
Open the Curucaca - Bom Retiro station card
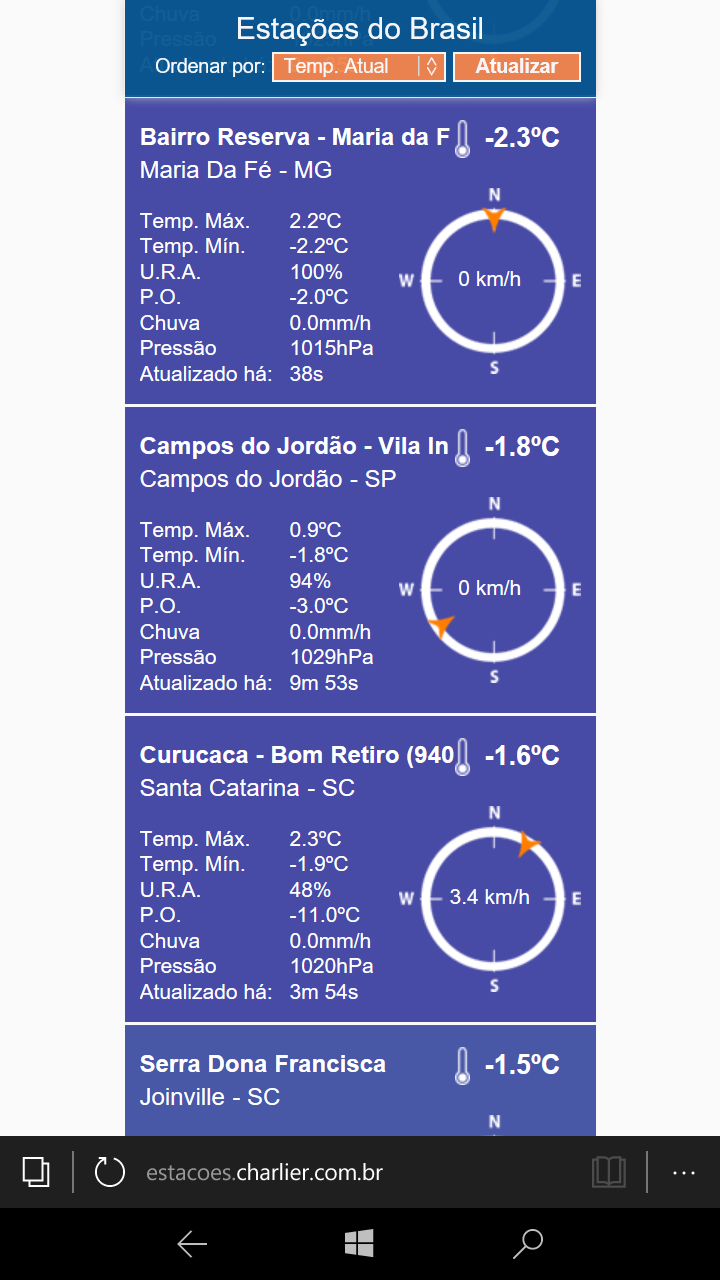(x=360, y=869)
